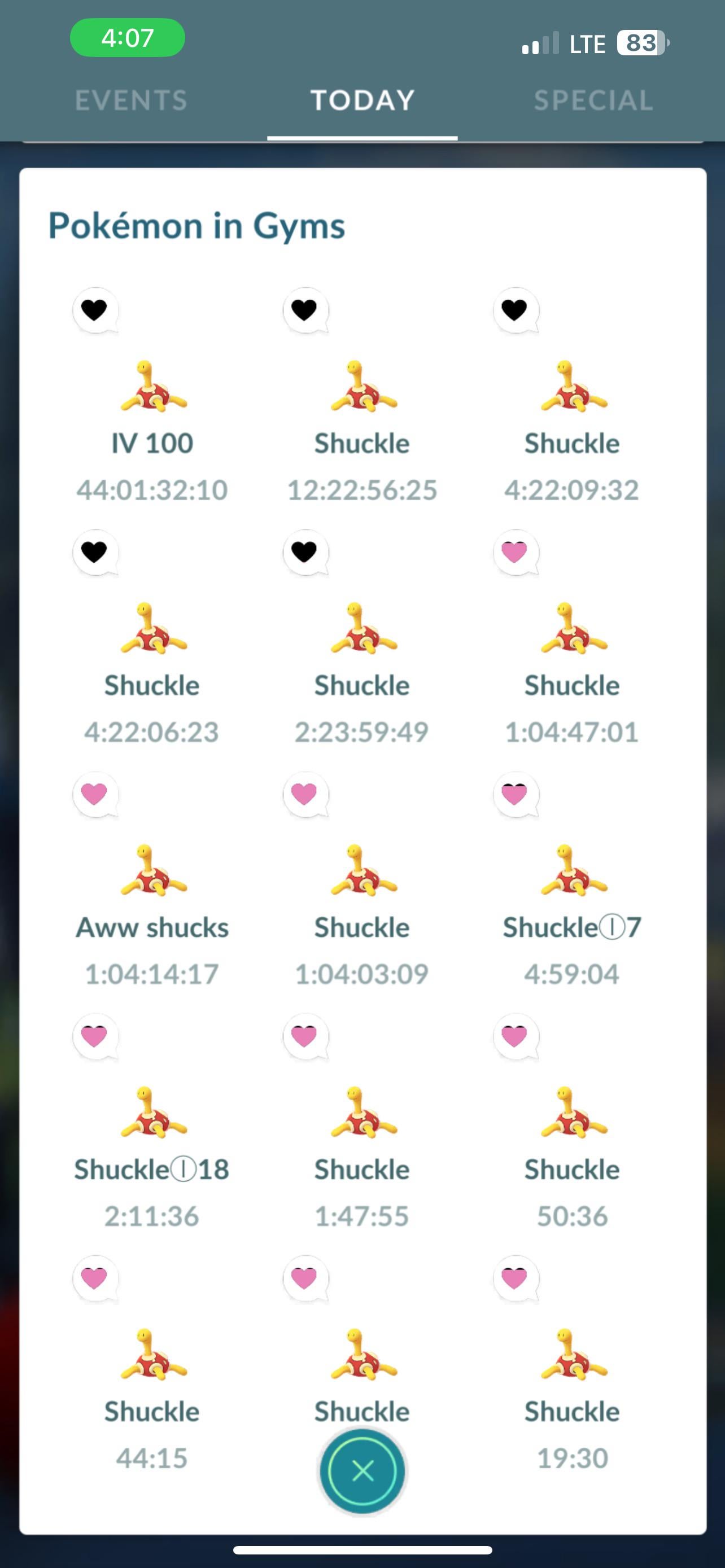Open Shuckle with timer 1:04:47:01
This screenshot has height=1568, width=725.
coord(573,629)
